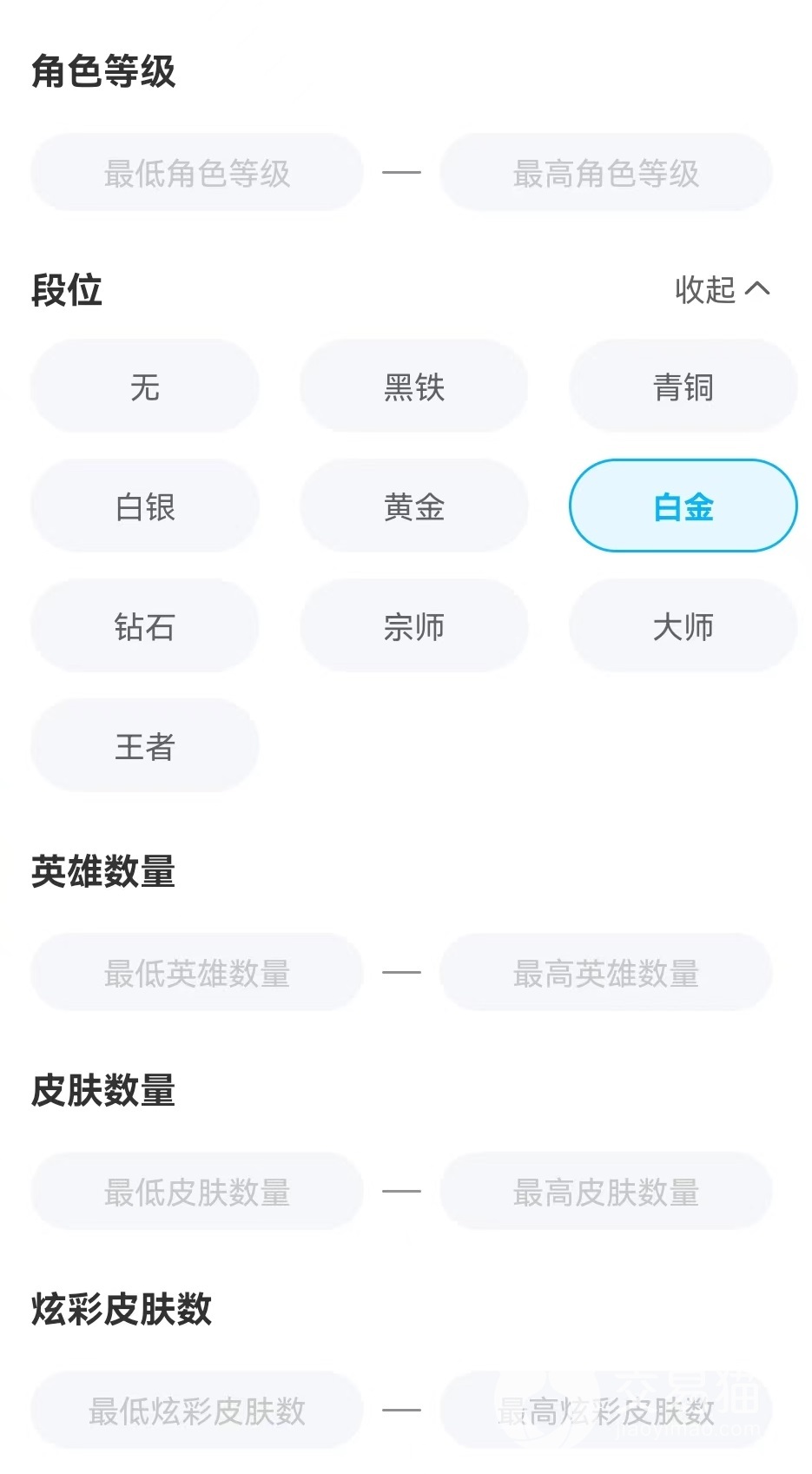The width and height of the screenshot is (812, 1474).
Task: Focus the 最高炫彩皮肤数 input
Action: point(605,1411)
